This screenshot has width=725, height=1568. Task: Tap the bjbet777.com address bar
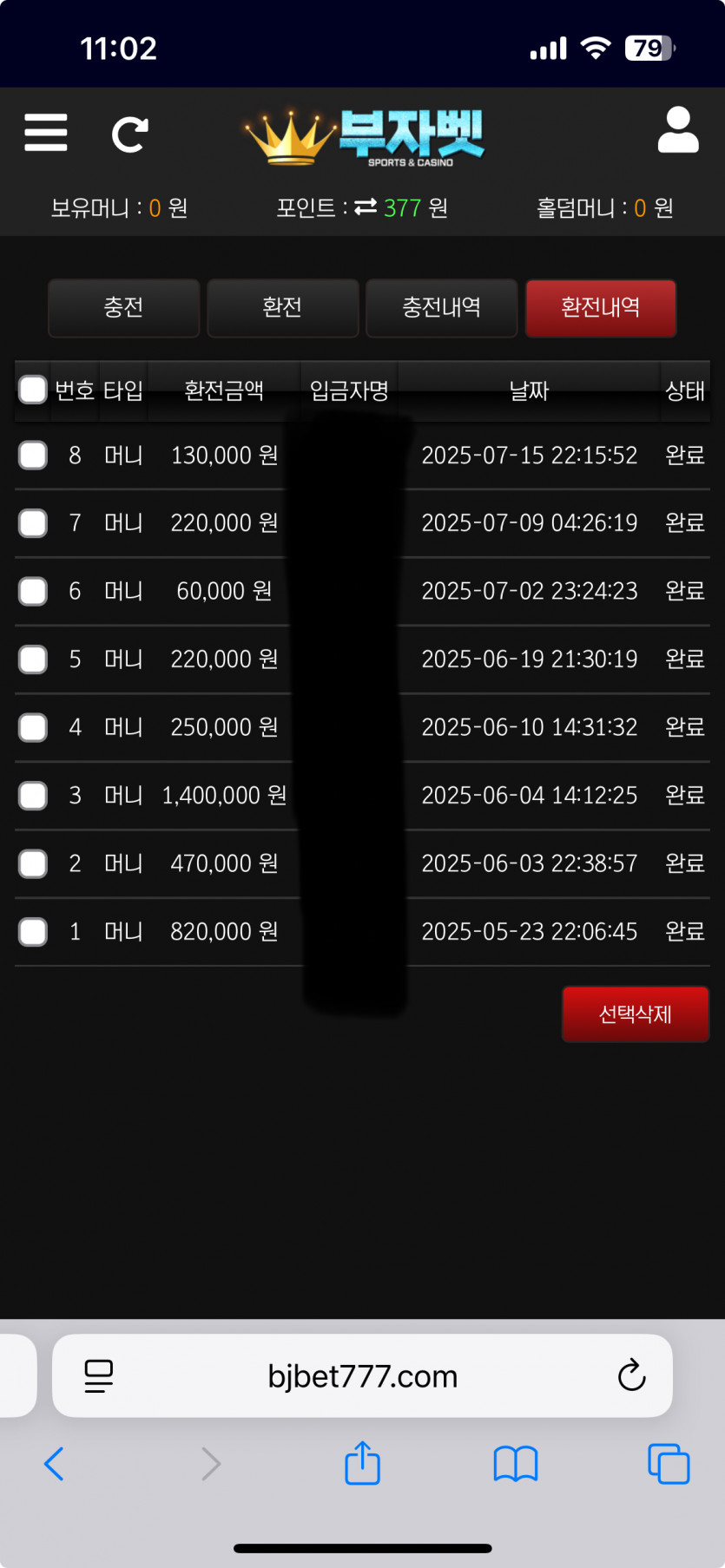coord(362,1376)
